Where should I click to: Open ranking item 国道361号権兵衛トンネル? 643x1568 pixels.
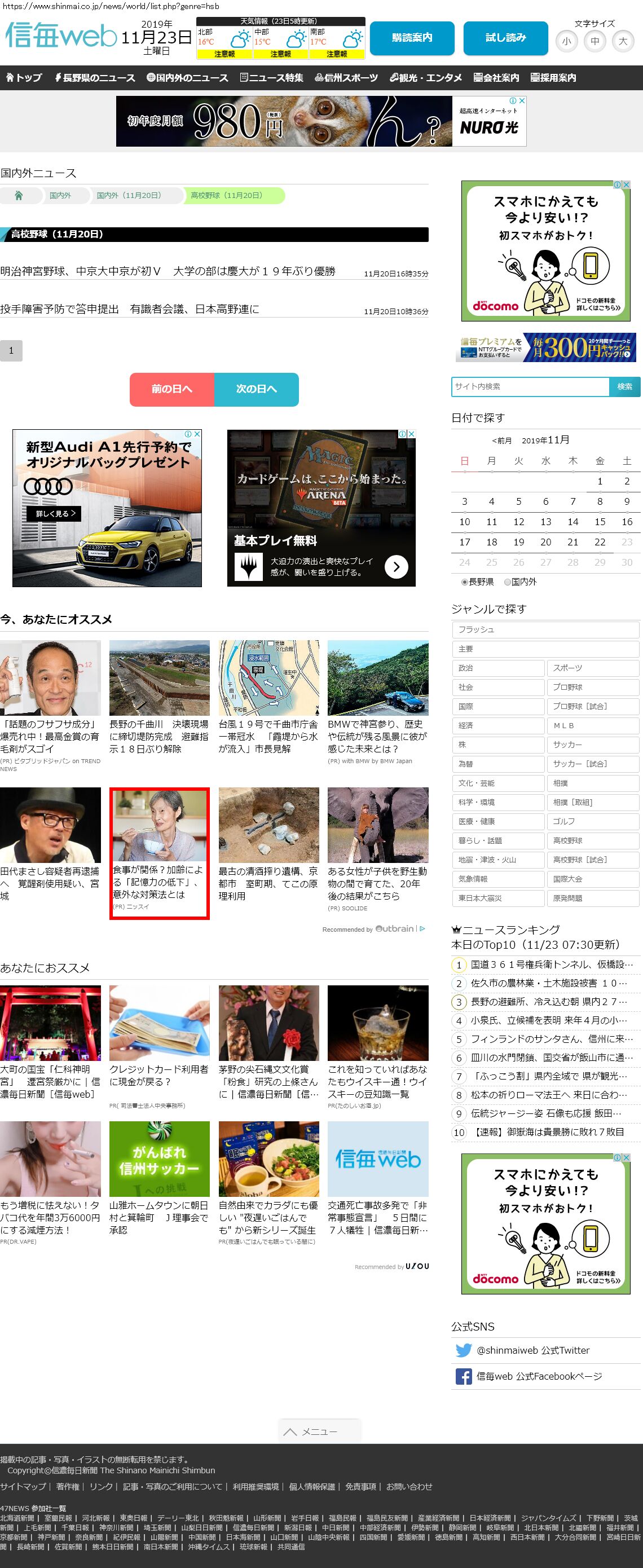coord(551,965)
